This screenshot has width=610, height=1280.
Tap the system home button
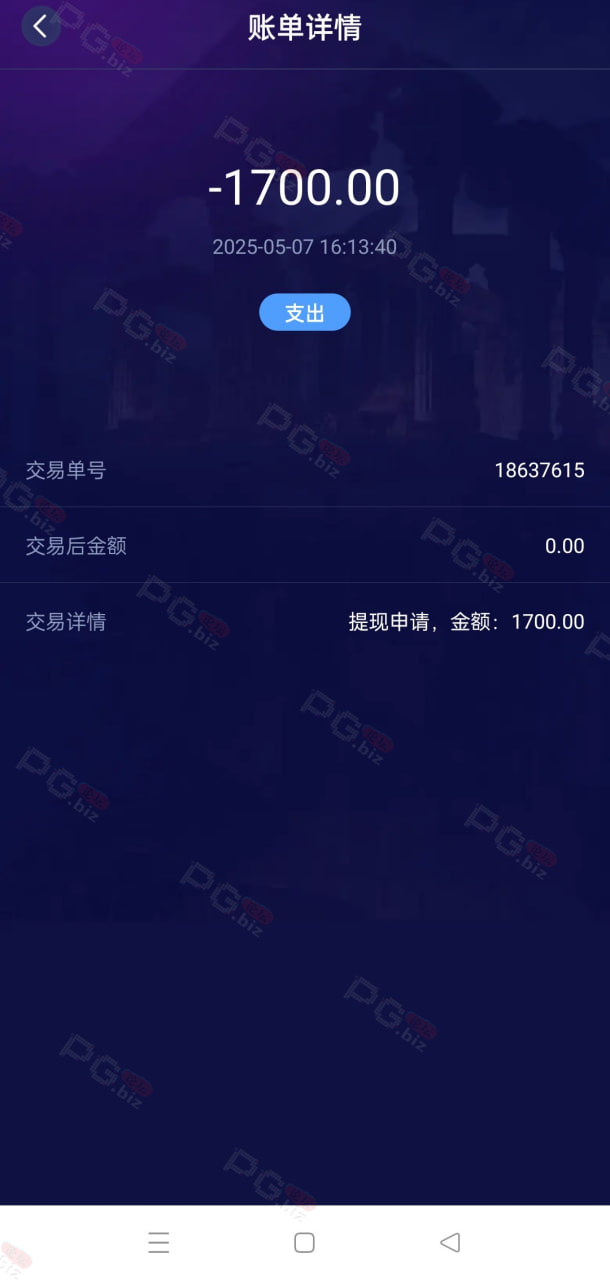pos(305,1243)
